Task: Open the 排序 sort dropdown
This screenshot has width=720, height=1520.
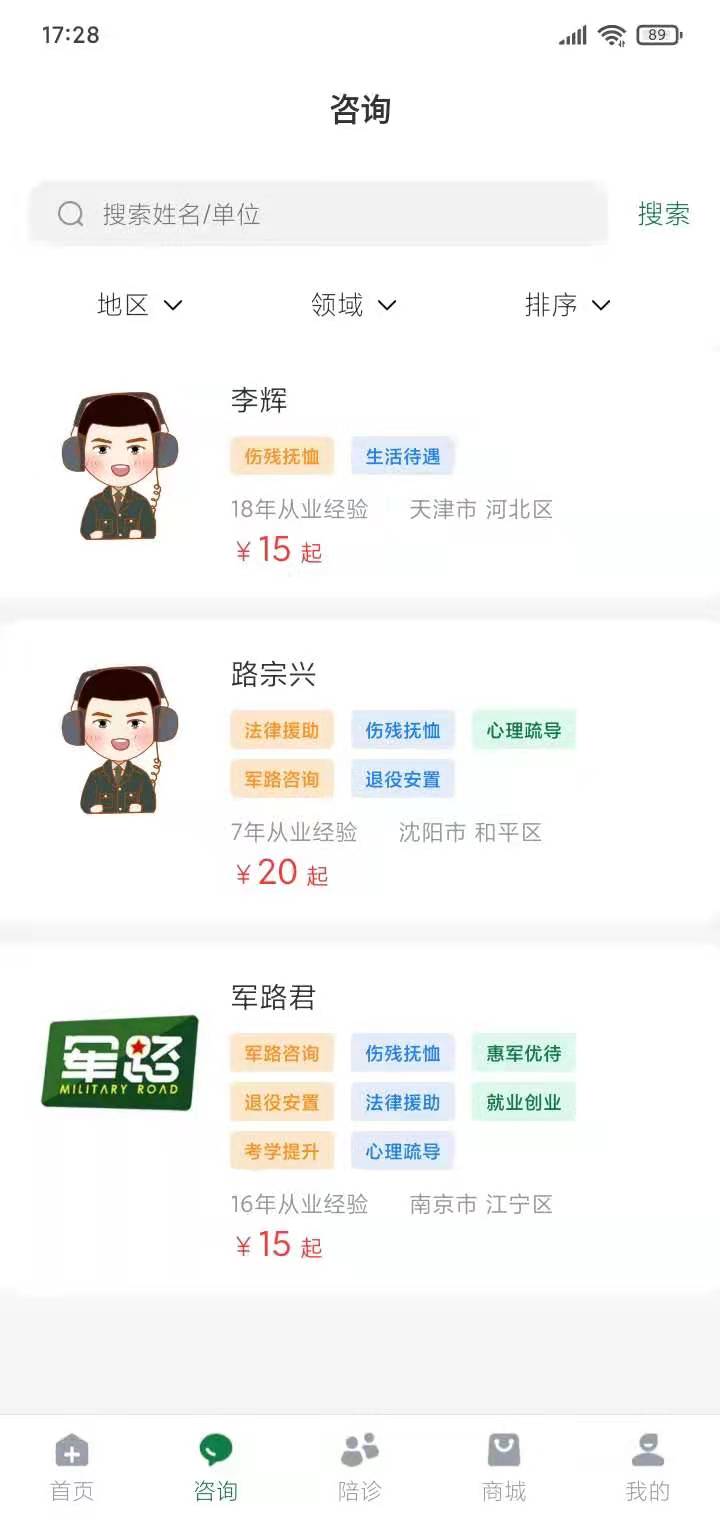Action: click(567, 305)
